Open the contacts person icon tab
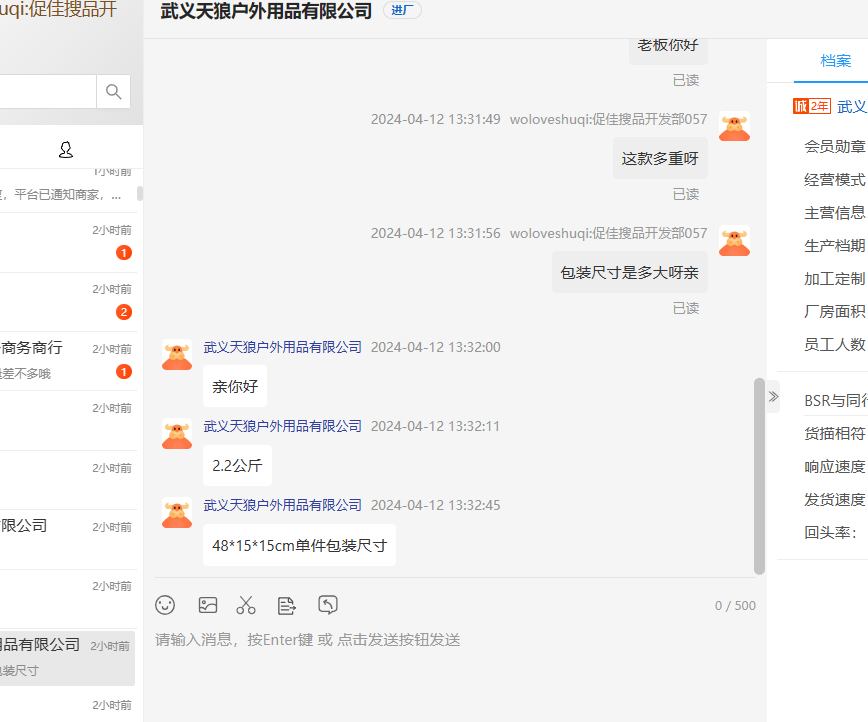Screen dimensions: 868x722 point(66,150)
